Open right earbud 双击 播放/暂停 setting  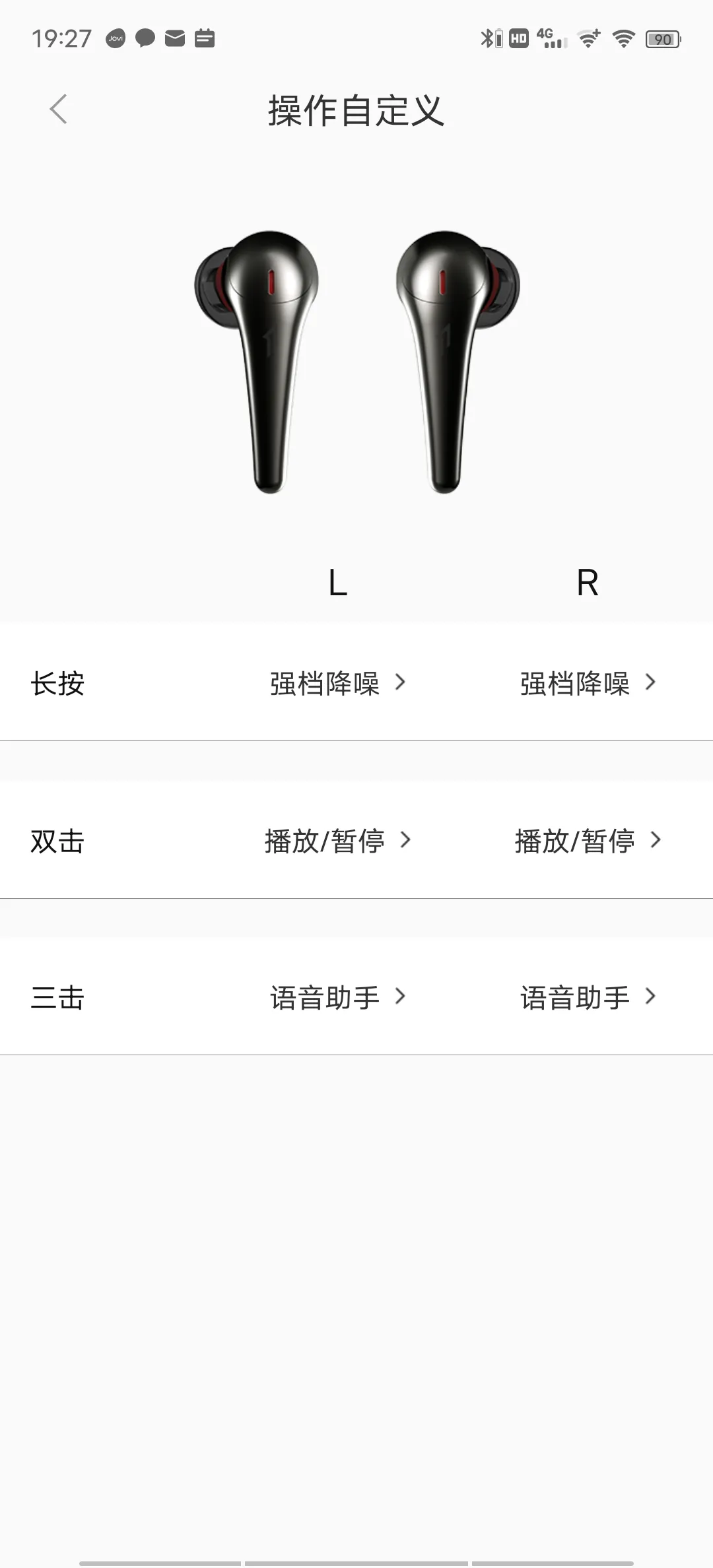588,841
